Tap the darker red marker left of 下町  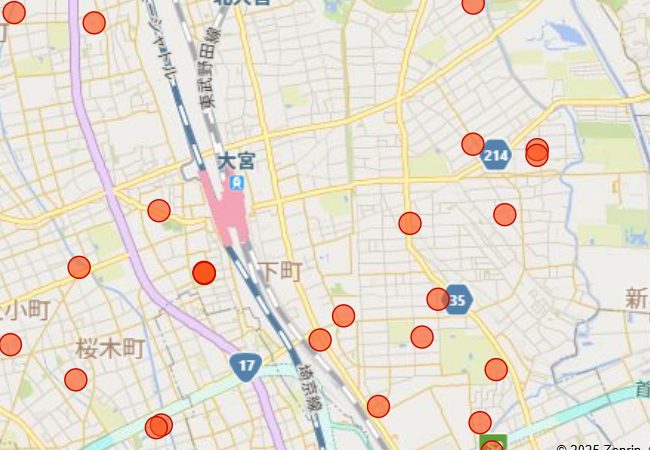point(204,272)
